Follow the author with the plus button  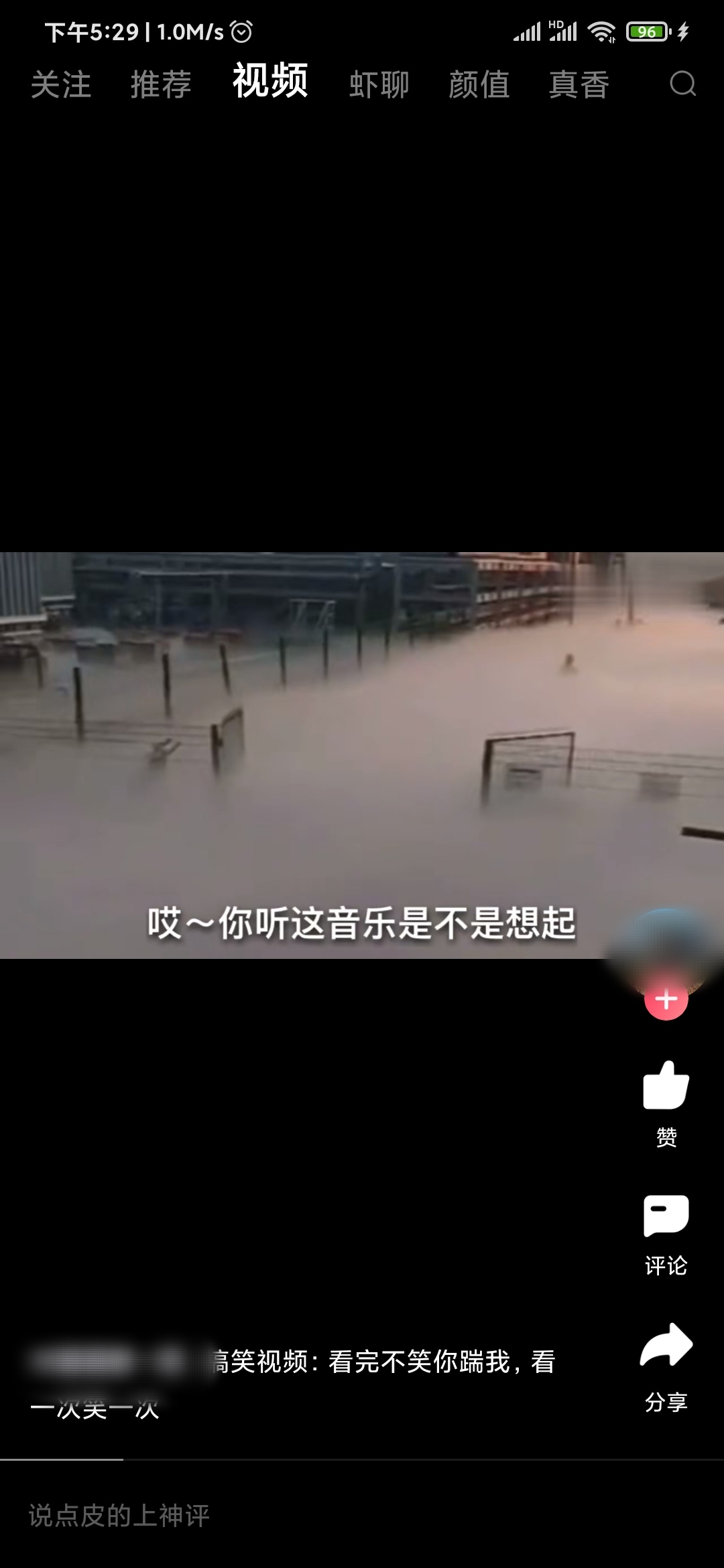(666, 1000)
